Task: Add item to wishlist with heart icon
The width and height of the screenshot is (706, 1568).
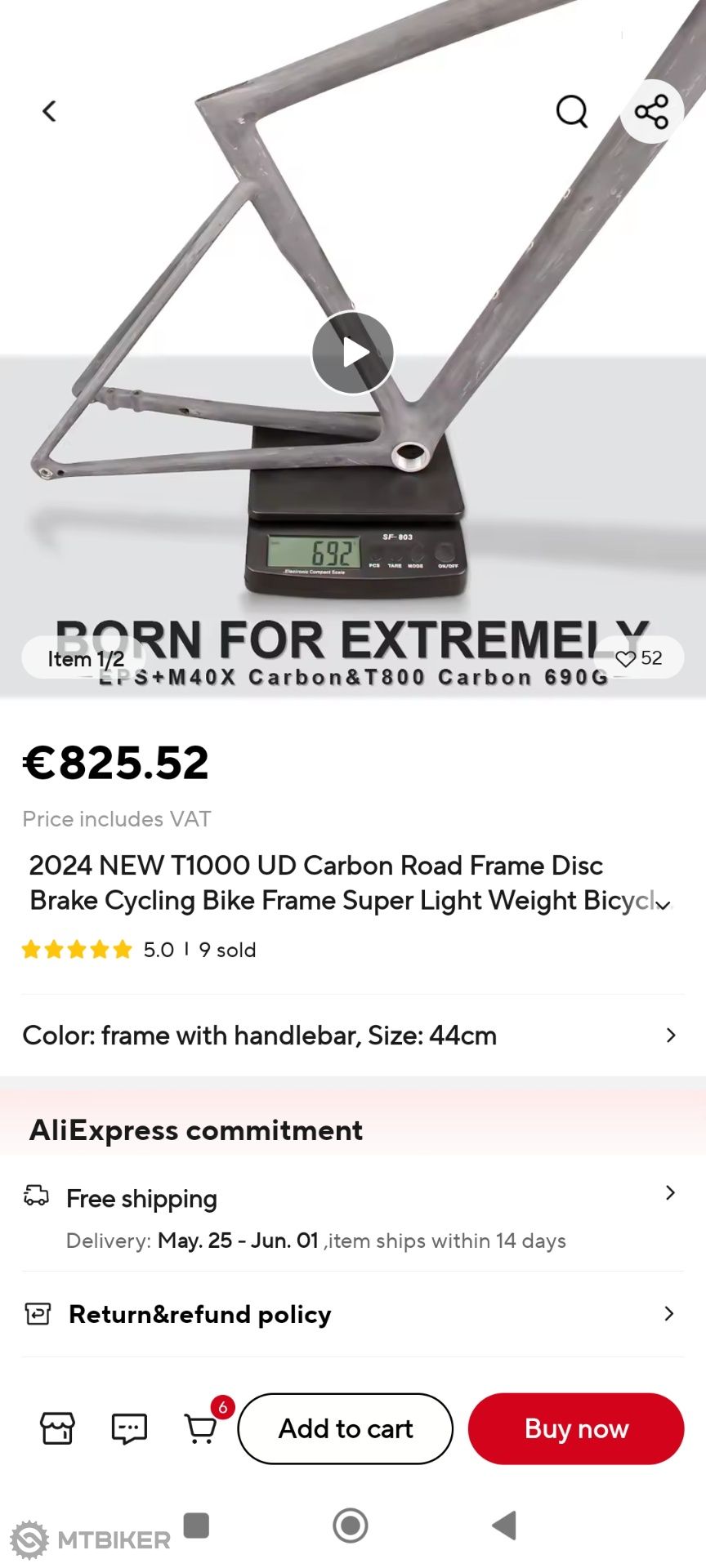Action: [x=639, y=657]
